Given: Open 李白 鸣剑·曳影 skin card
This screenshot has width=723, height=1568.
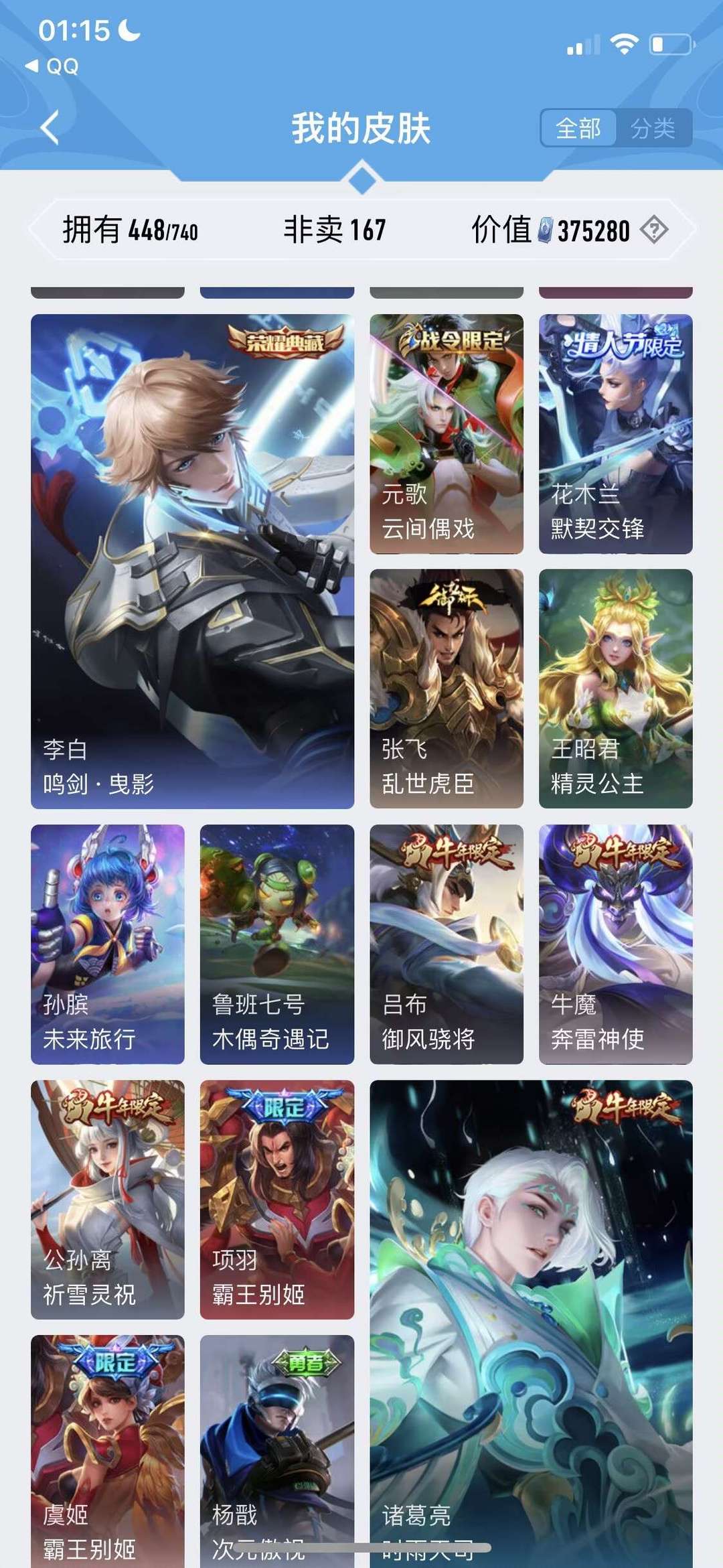Looking at the screenshot, I should click(x=192, y=561).
